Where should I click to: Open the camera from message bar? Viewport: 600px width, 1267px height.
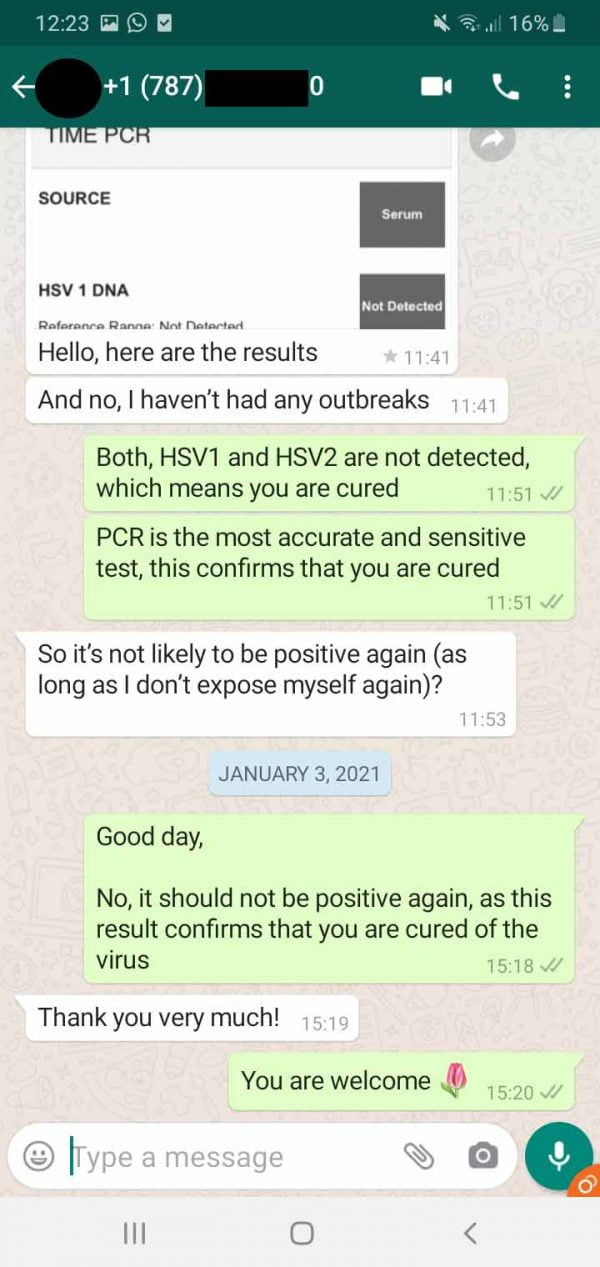click(482, 1156)
